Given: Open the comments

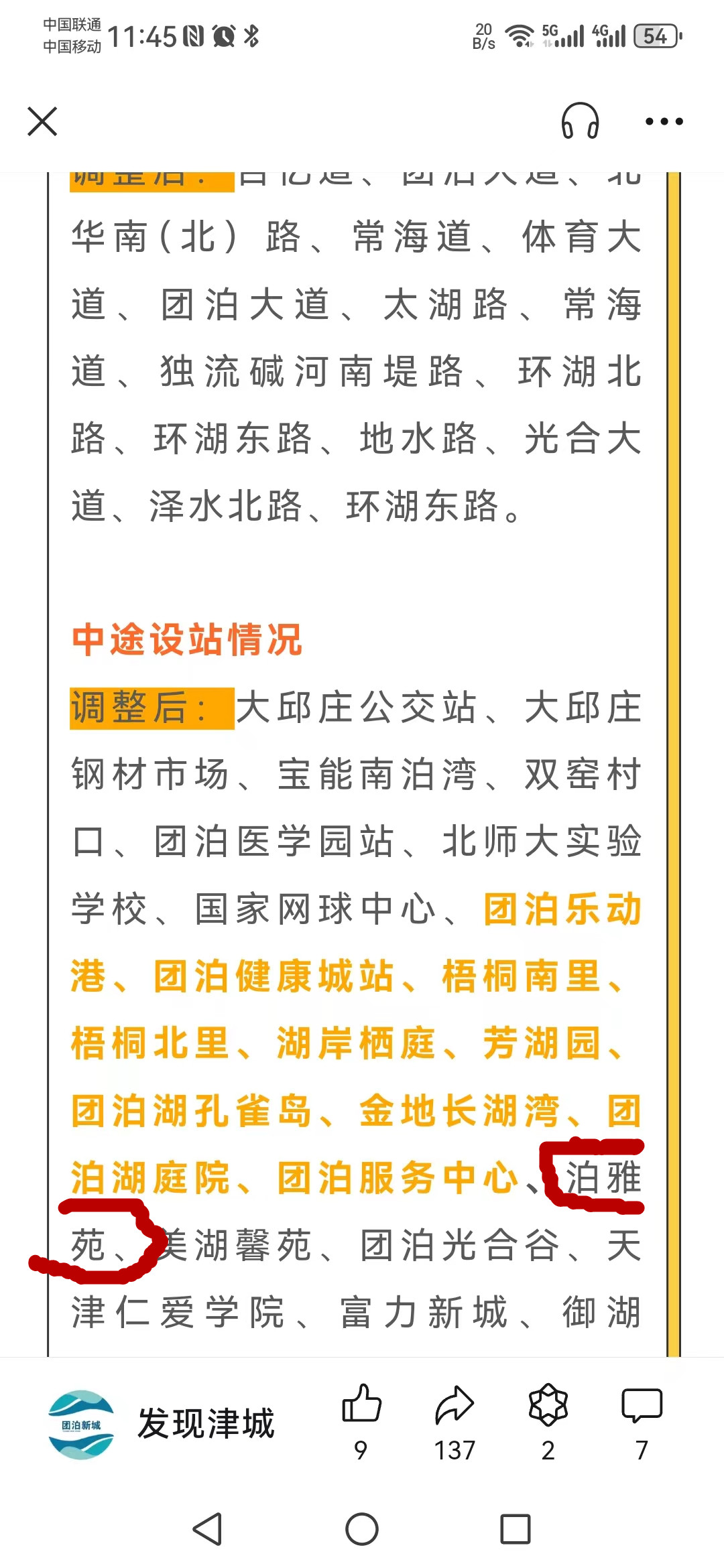Looking at the screenshot, I should pyautogui.click(x=642, y=1404).
